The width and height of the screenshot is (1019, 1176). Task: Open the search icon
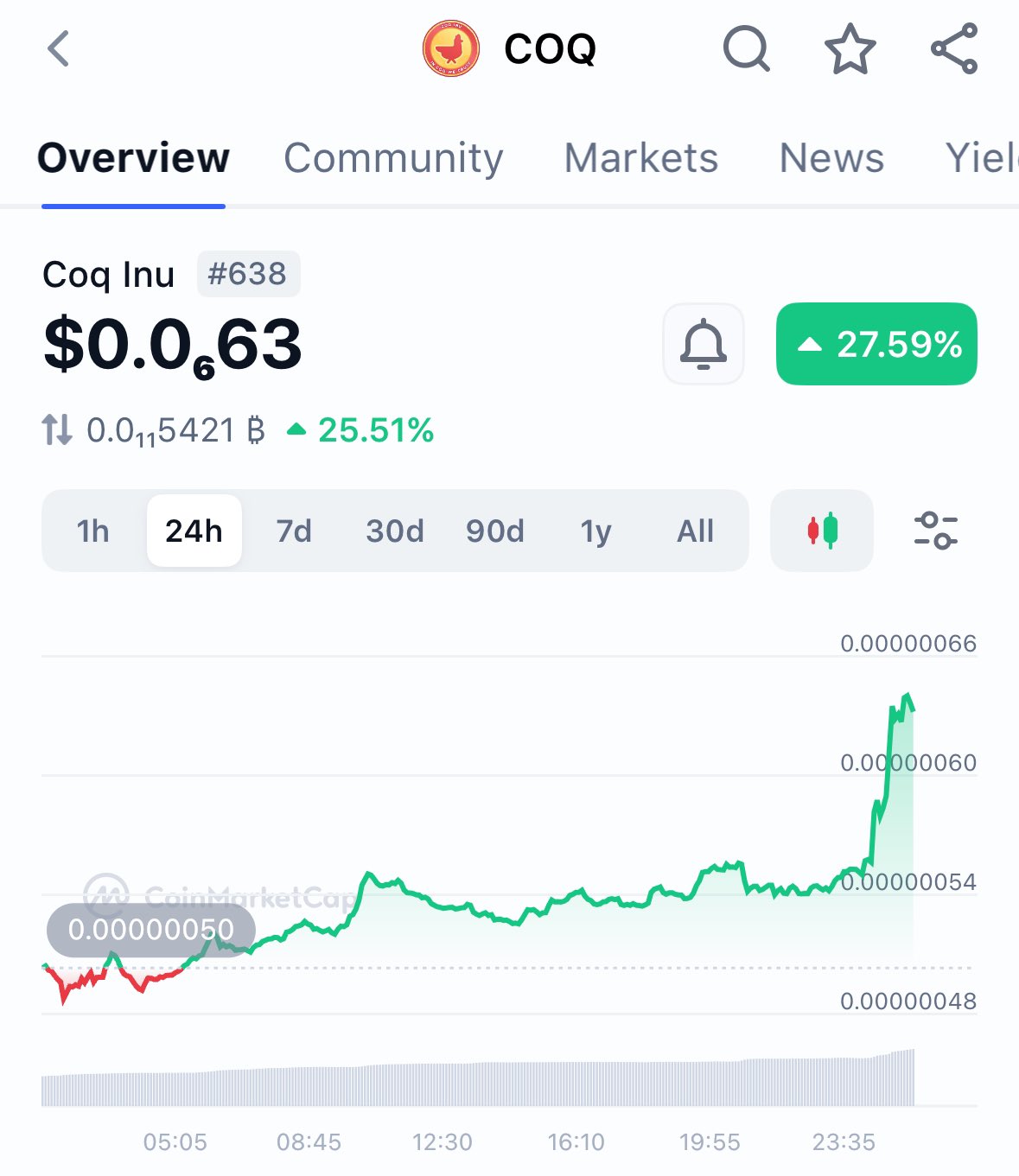[x=746, y=48]
